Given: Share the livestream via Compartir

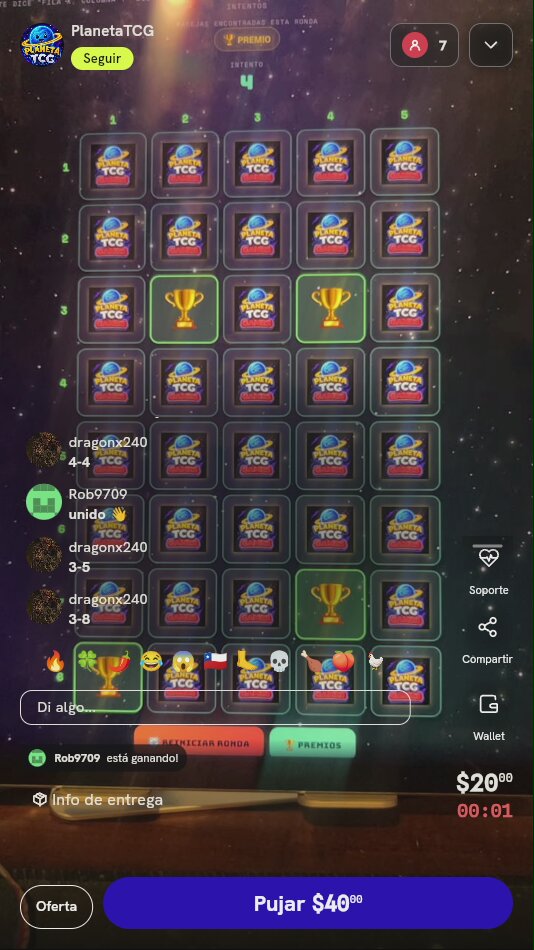Looking at the screenshot, I should point(488,641).
